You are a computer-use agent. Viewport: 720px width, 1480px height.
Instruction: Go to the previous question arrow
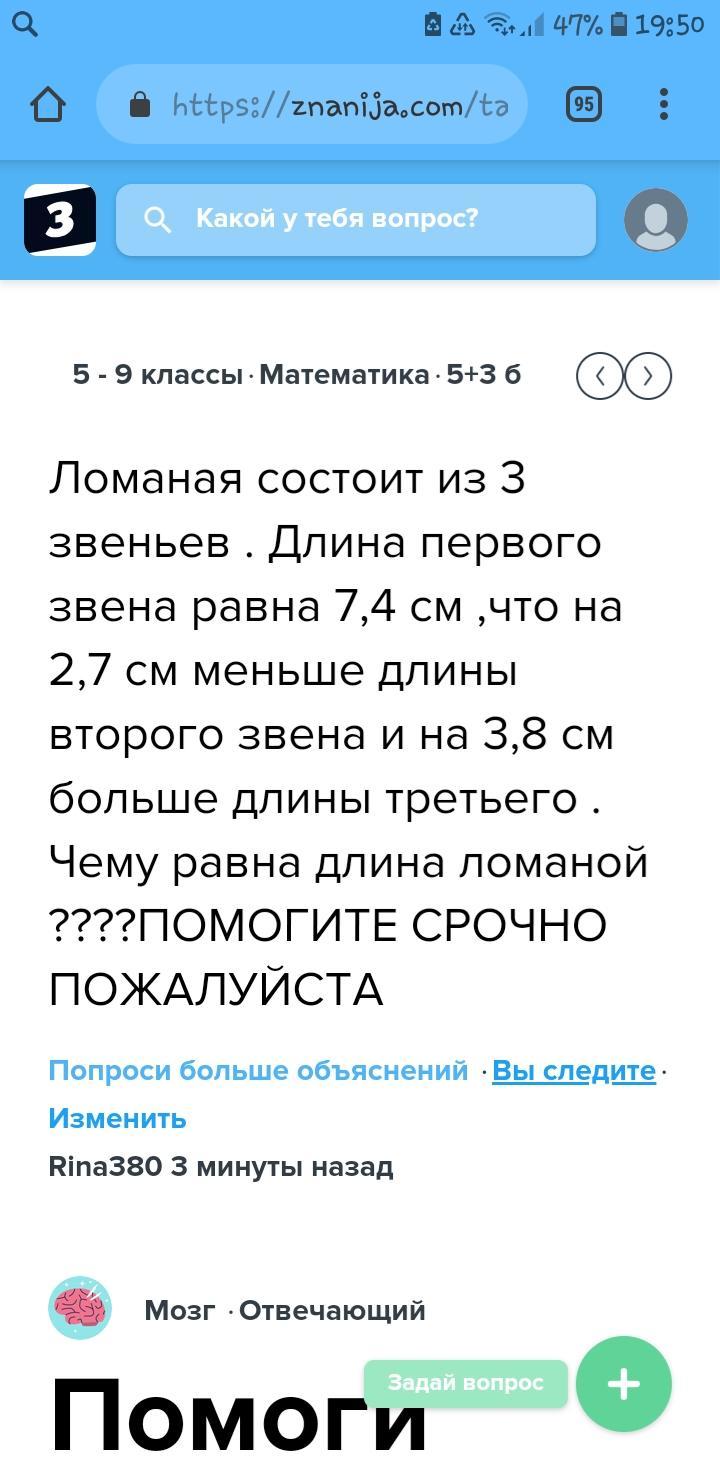[600, 376]
